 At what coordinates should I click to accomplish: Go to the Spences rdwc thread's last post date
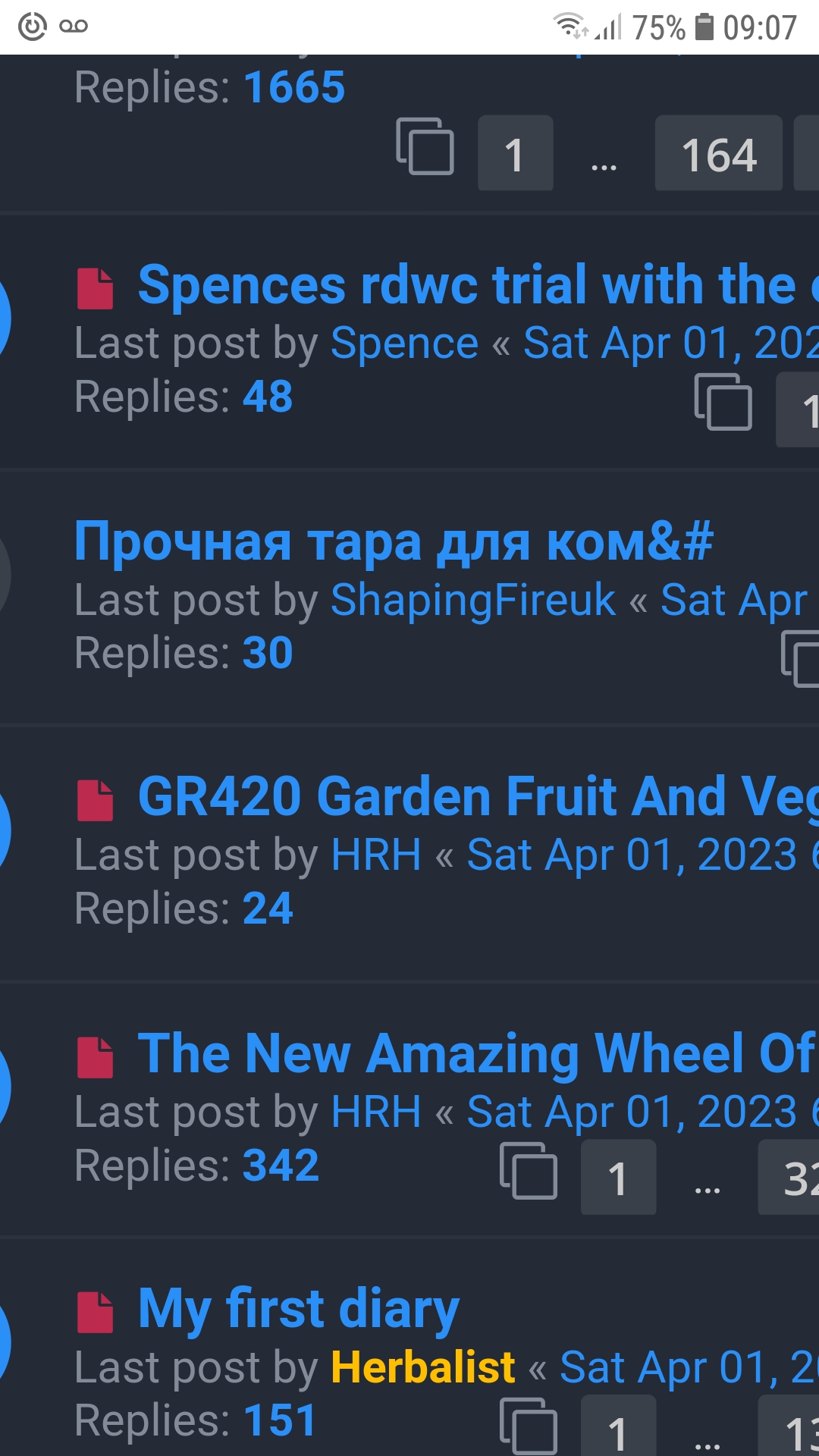coord(670,344)
